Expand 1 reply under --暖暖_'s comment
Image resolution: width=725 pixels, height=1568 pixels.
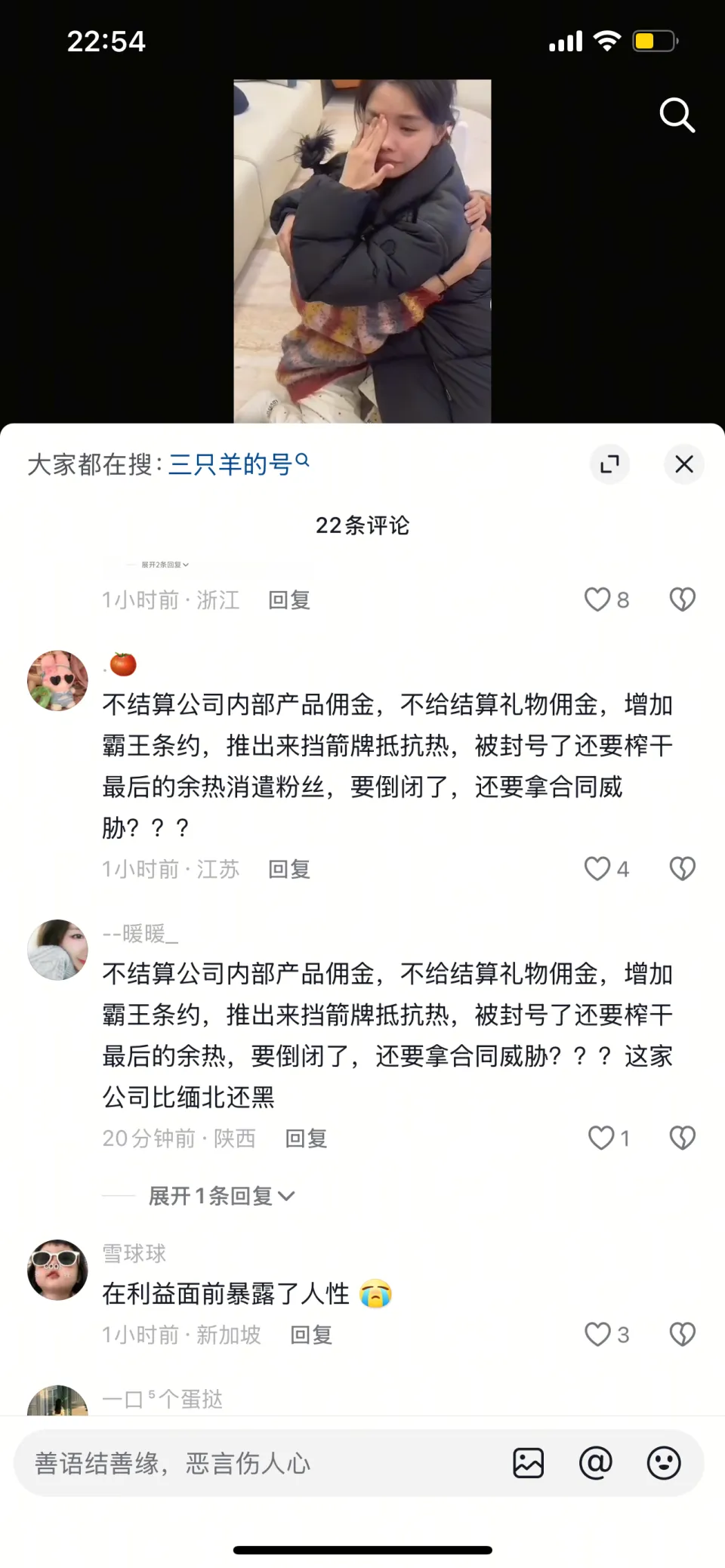(x=221, y=1196)
